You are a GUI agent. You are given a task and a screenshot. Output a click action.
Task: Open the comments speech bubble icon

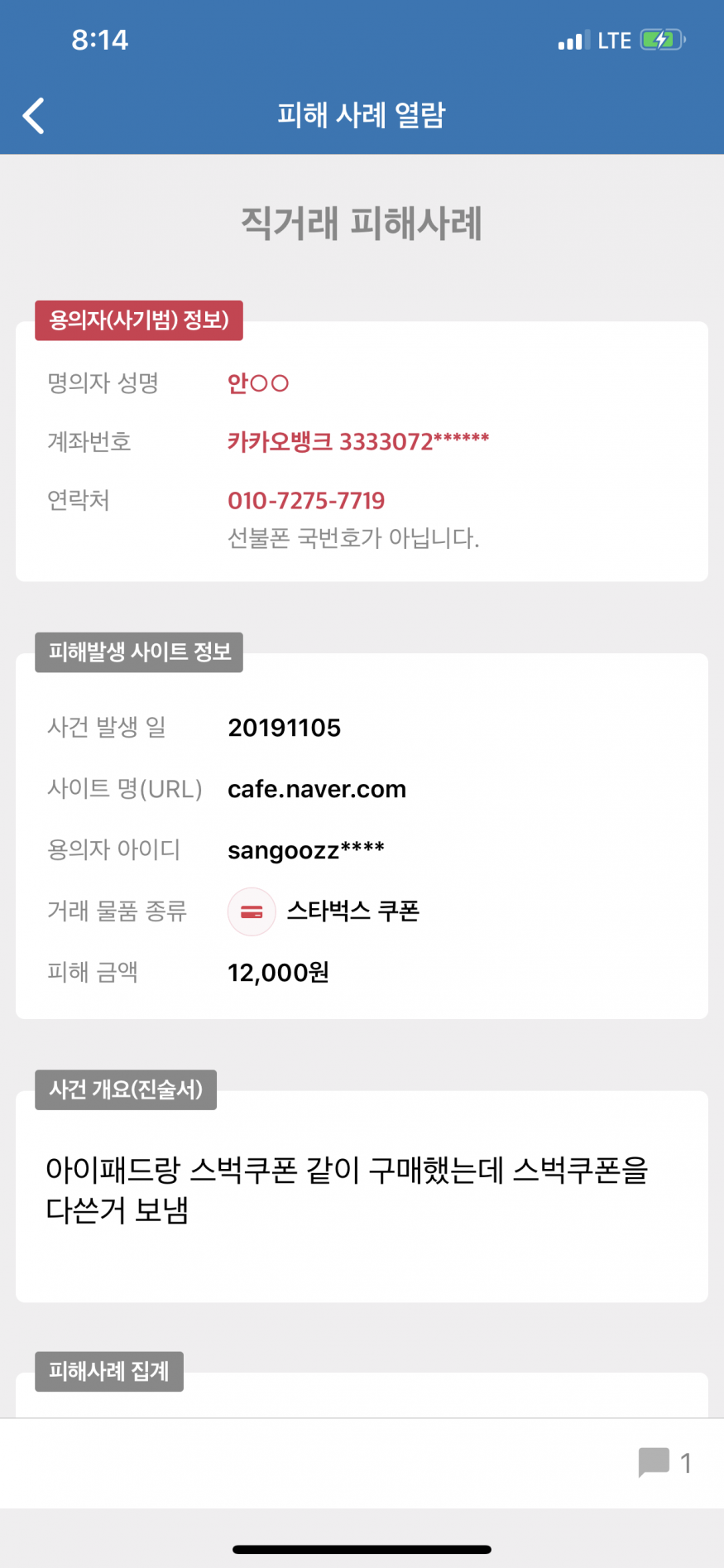[654, 1462]
